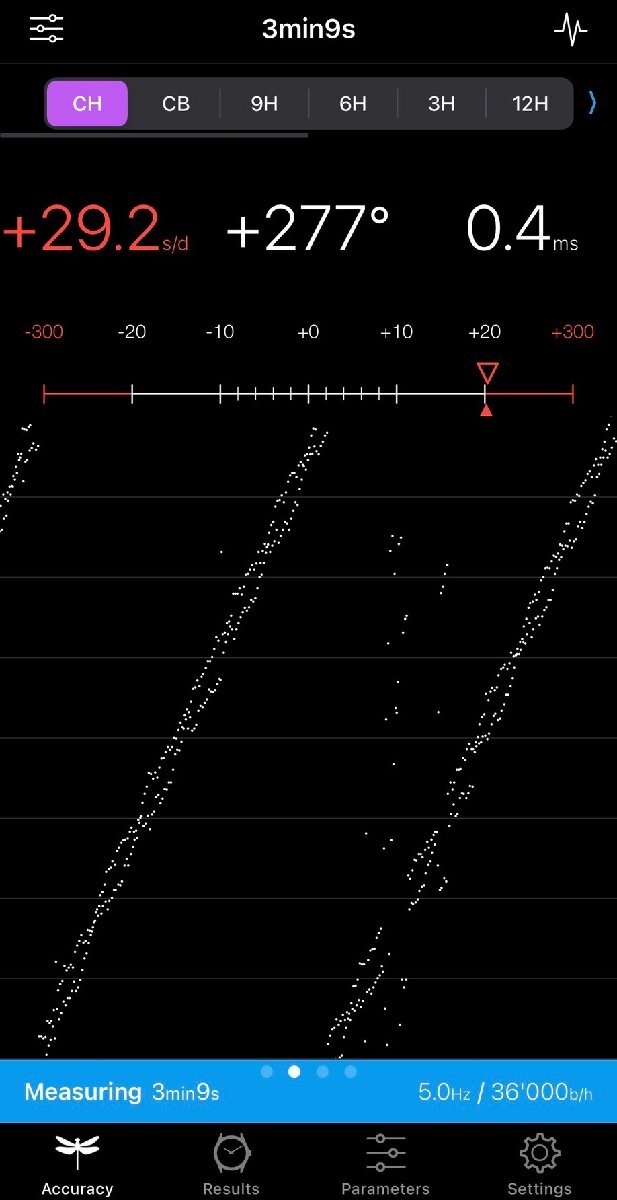Select the CH position segment
Viewport: 617px width, 1200px height.
[87, 103]
